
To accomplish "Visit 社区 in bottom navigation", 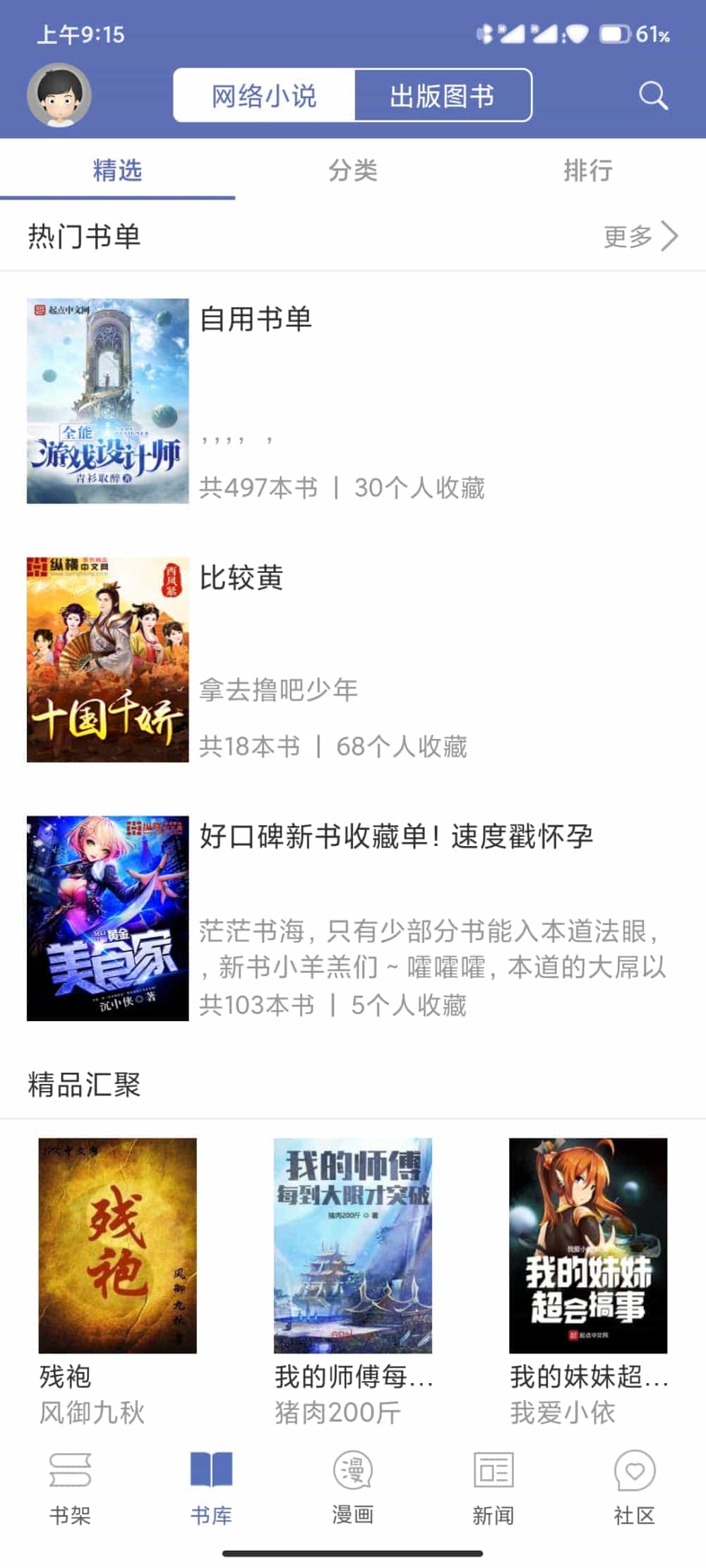I will pyautogui.click(x=635, y=1484).
